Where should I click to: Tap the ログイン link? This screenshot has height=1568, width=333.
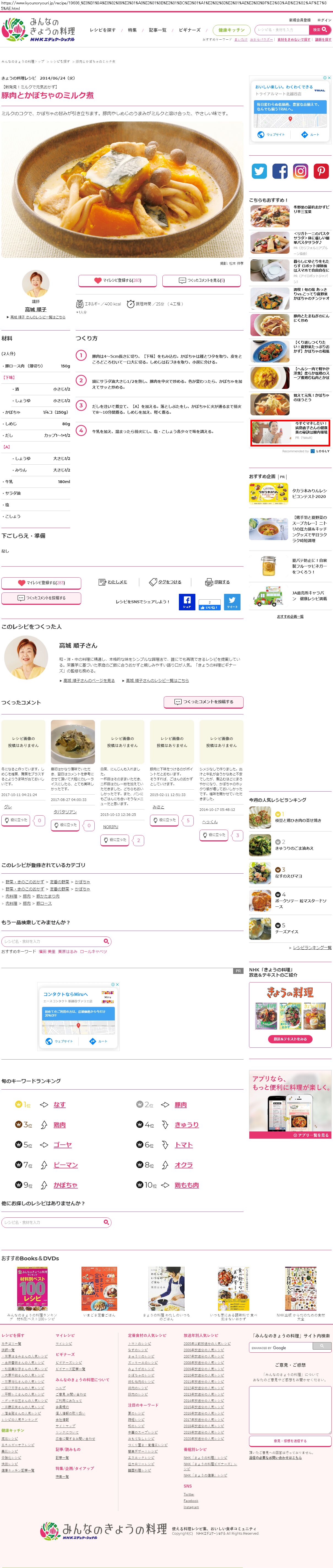(x=324, y=20)
